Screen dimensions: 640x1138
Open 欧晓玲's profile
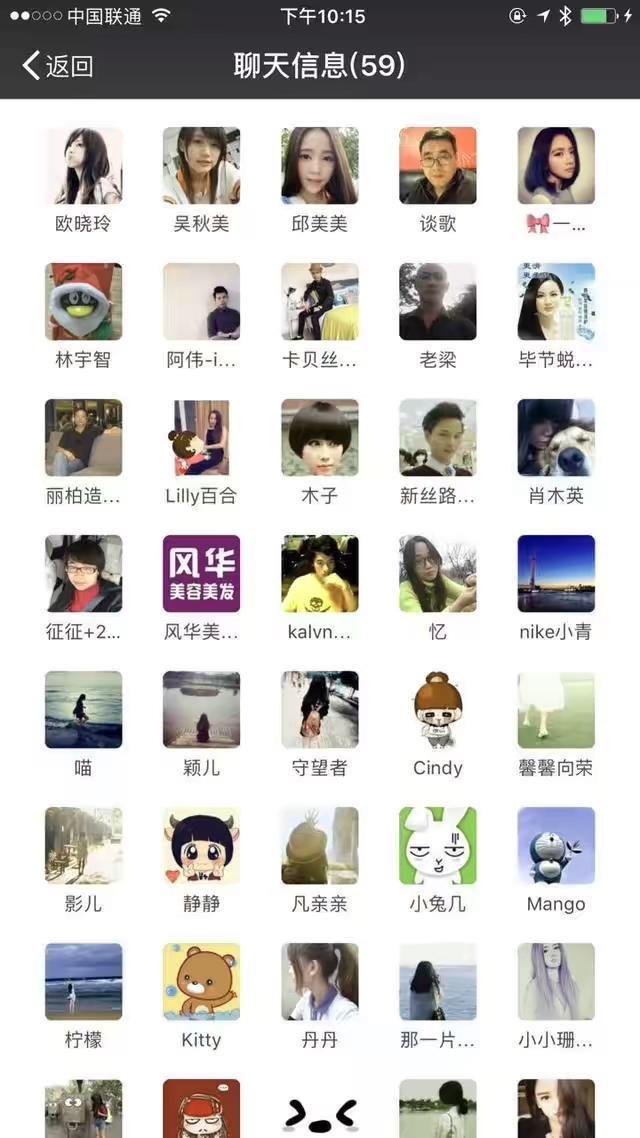click(x=84, y=166)
